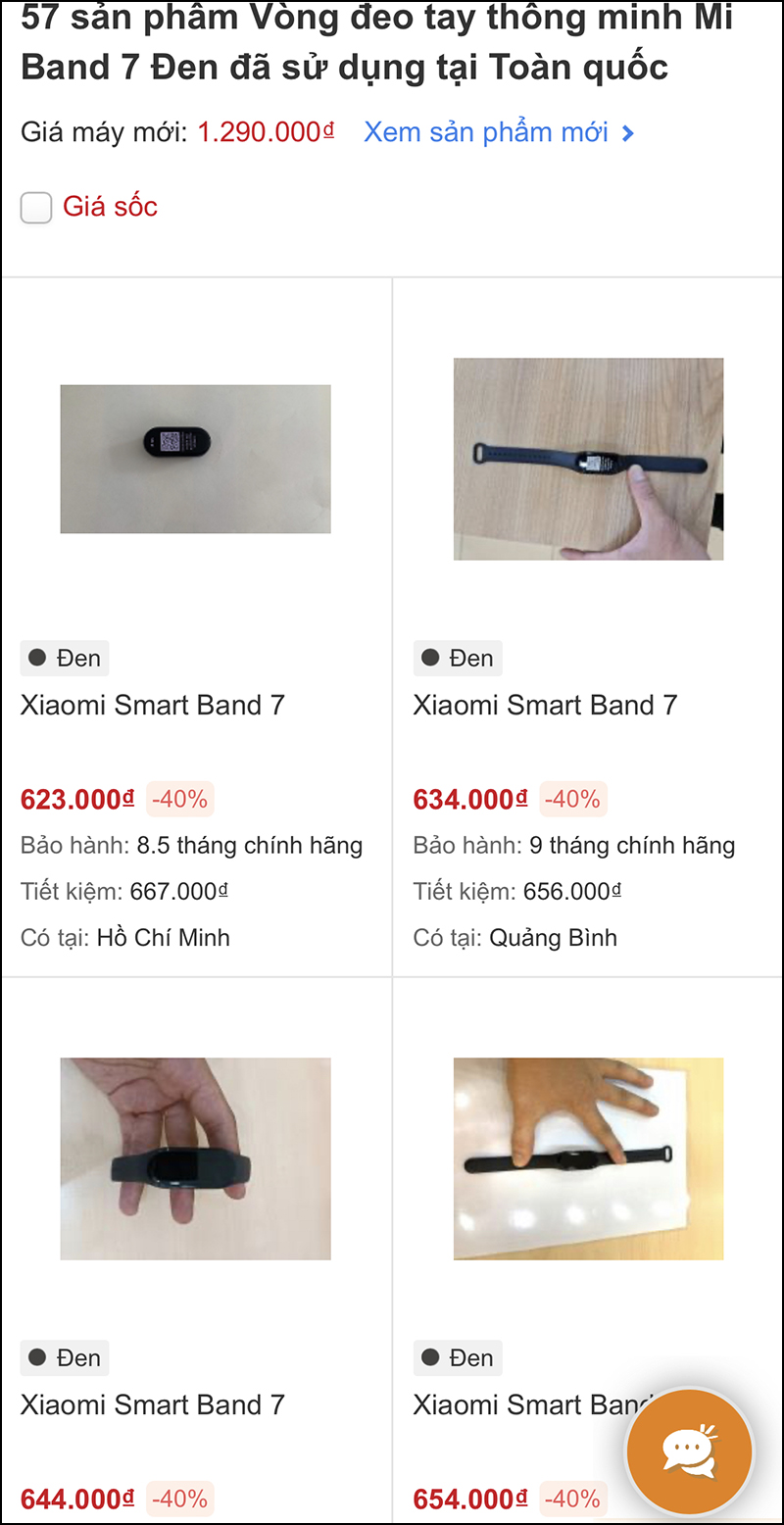Click the red 644.000đ price text

pos(76,1499)
